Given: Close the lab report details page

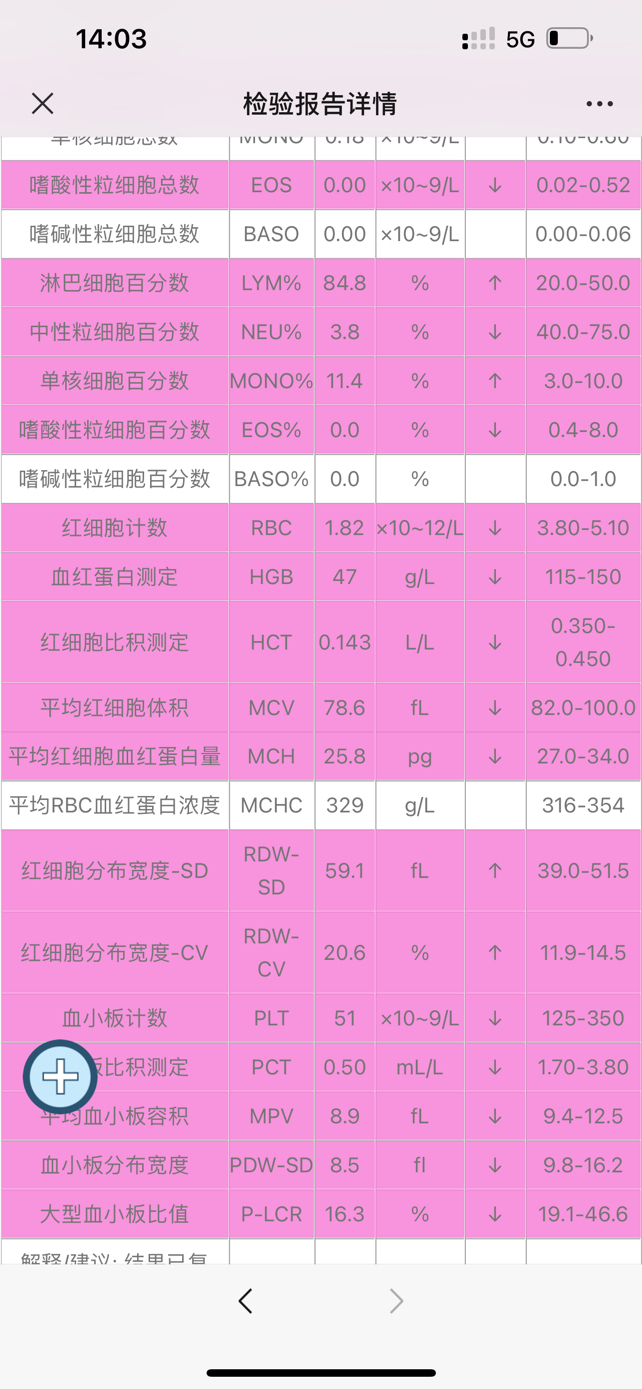Looking at the screenshot, I should (x=42, y=103).
